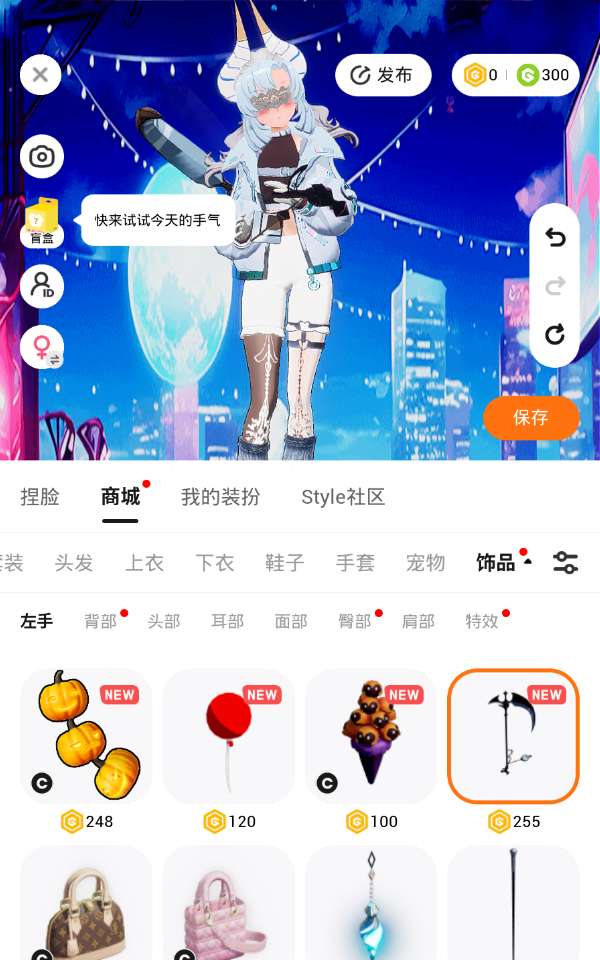Select the 头发 category
This screenshot has height=960, width=600.
[74, 563]
